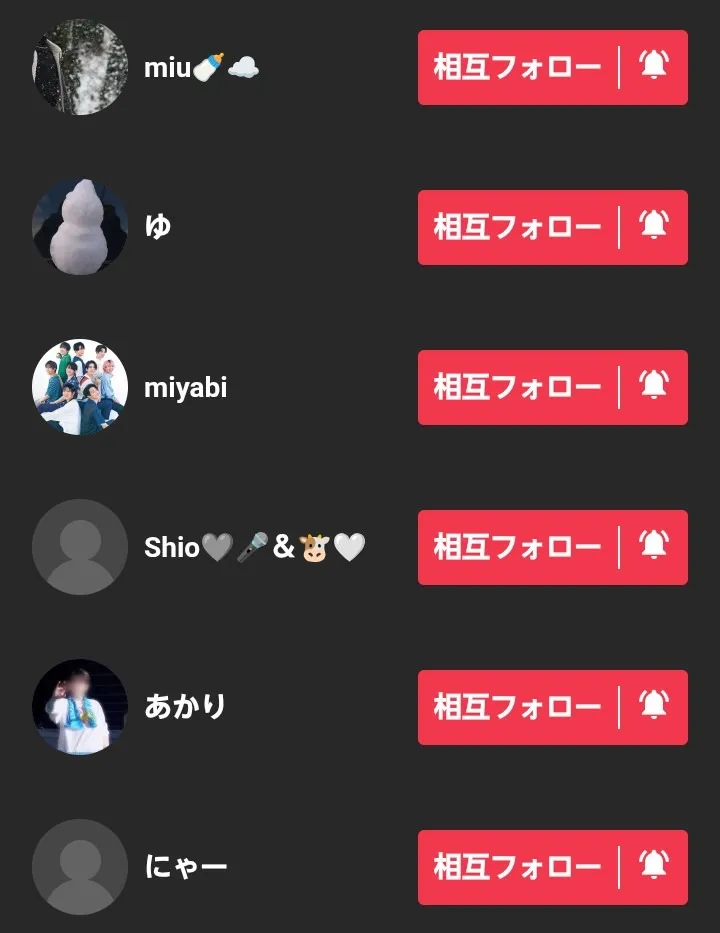The width and height of the screenshot is (720, 933).
Task: Open notification bell for あかり
Action: pos(654,707)
